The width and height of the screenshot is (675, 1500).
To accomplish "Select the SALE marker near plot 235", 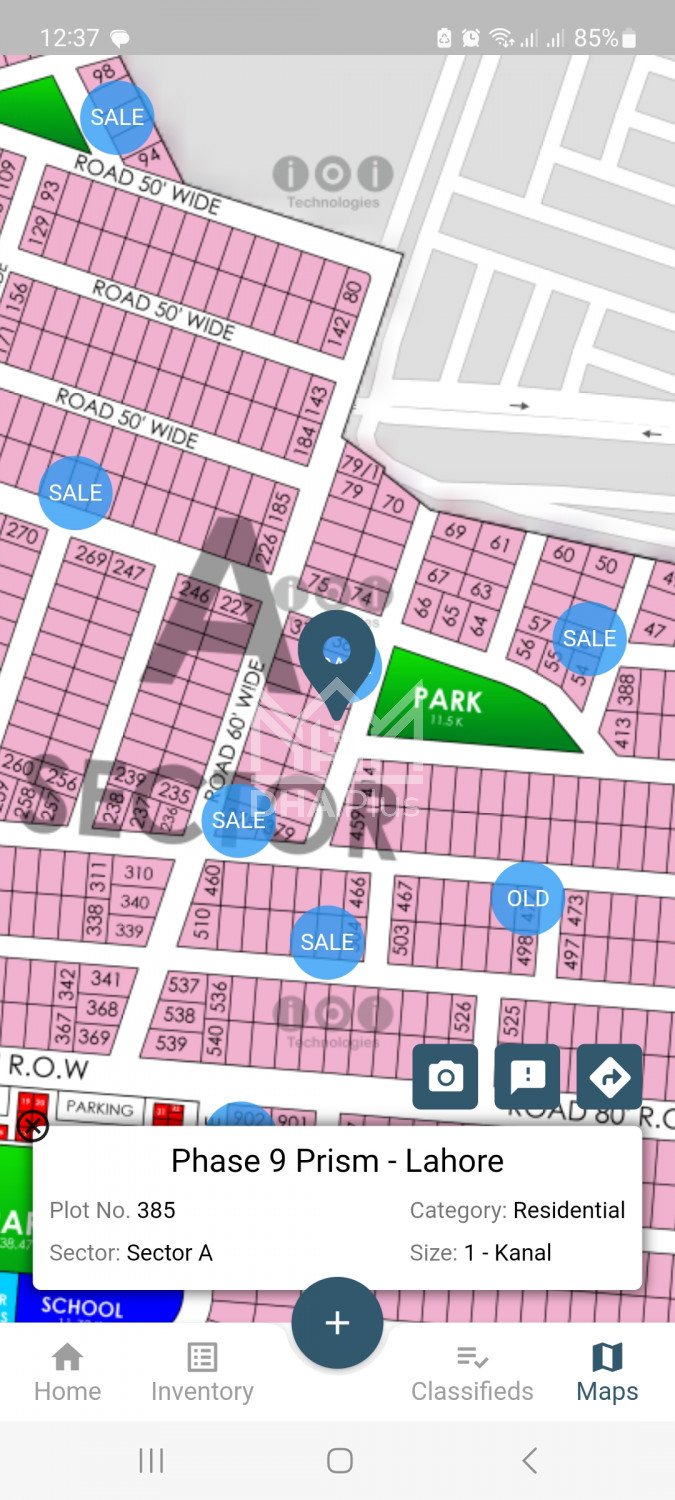I will pos(238,820).
